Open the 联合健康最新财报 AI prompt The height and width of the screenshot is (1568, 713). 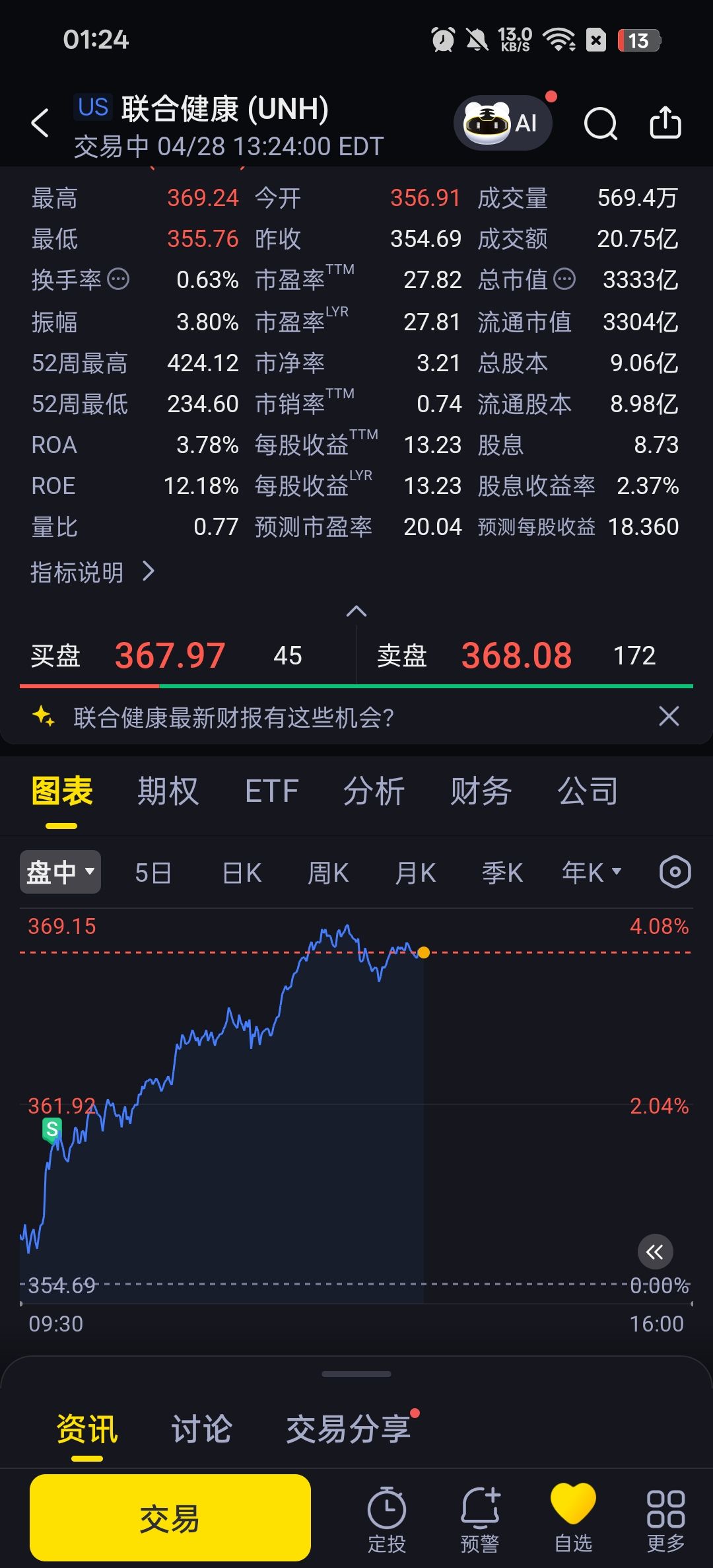point(234,717)
